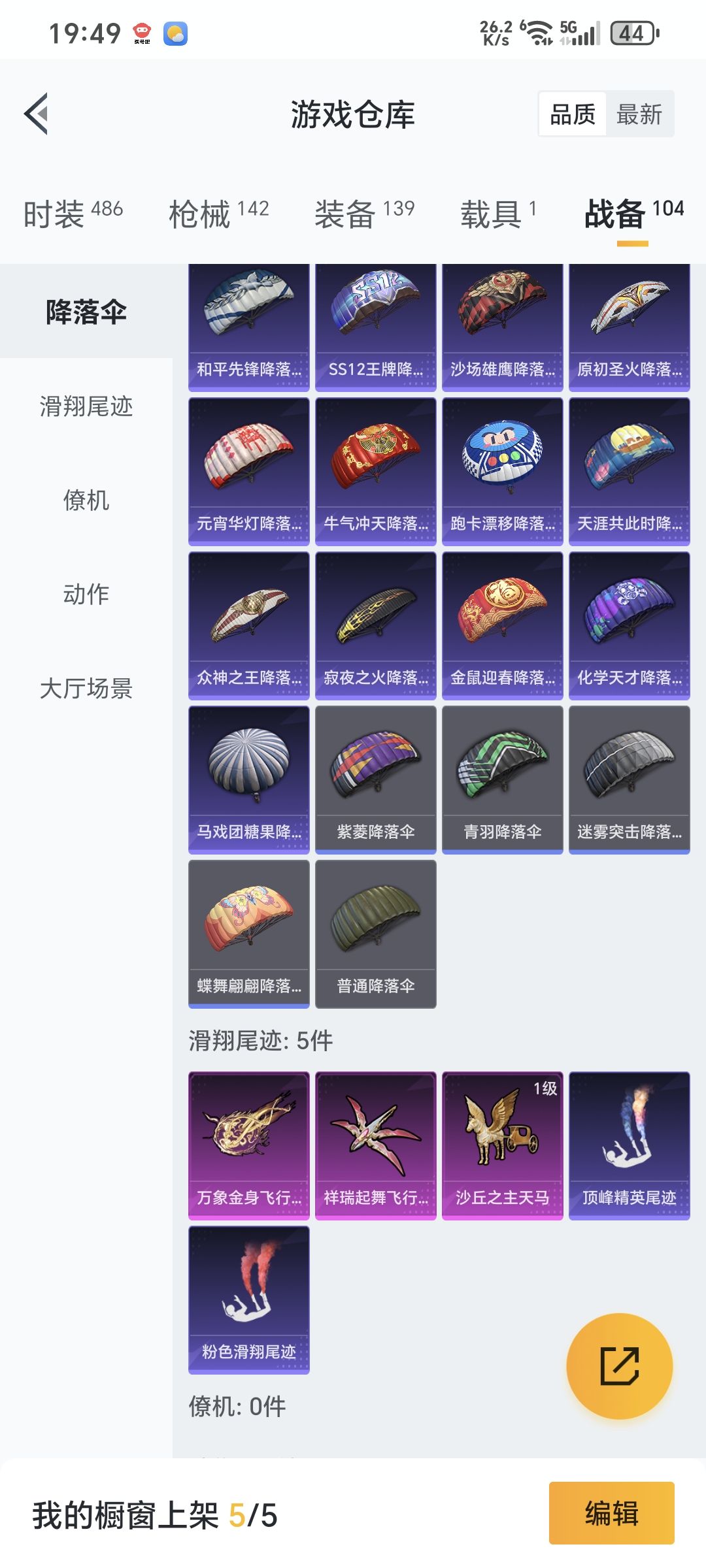The width and height of the screenshot is (706, 1568).
Task: Open the 牛气冲天 parachute item
Action: coord(375,471)
